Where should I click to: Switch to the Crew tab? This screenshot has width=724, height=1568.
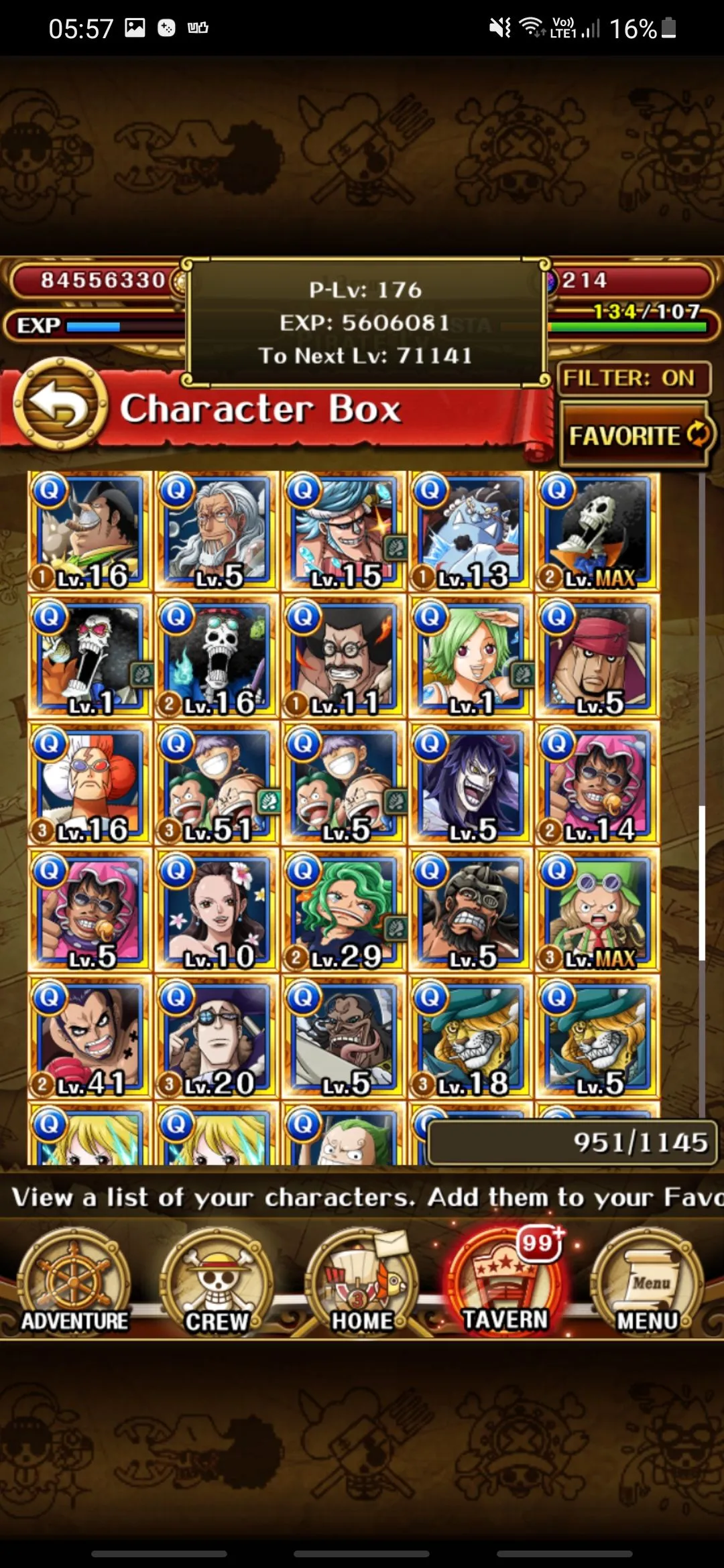pos(217,1283)
